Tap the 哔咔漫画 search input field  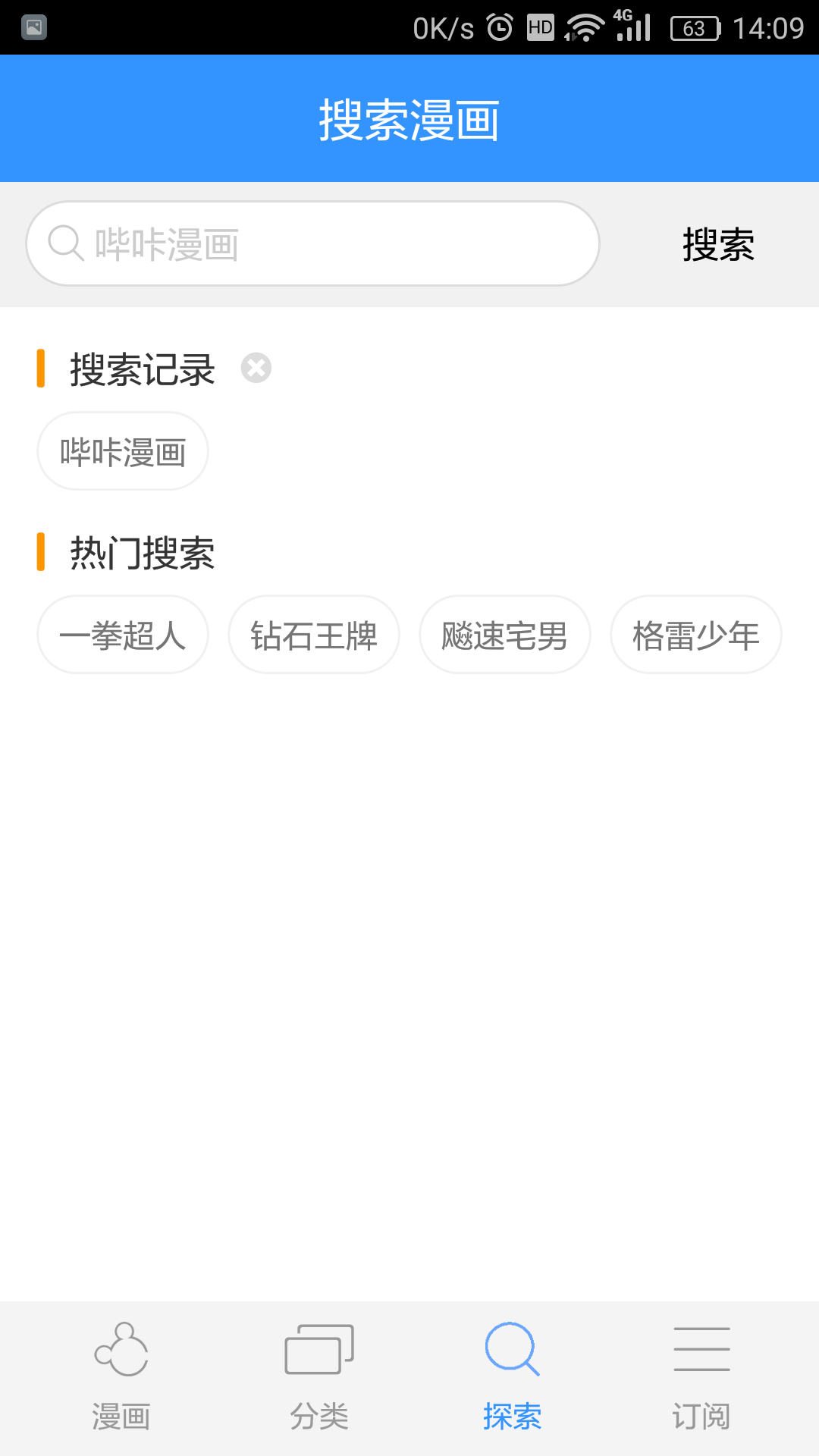[312, 243]
